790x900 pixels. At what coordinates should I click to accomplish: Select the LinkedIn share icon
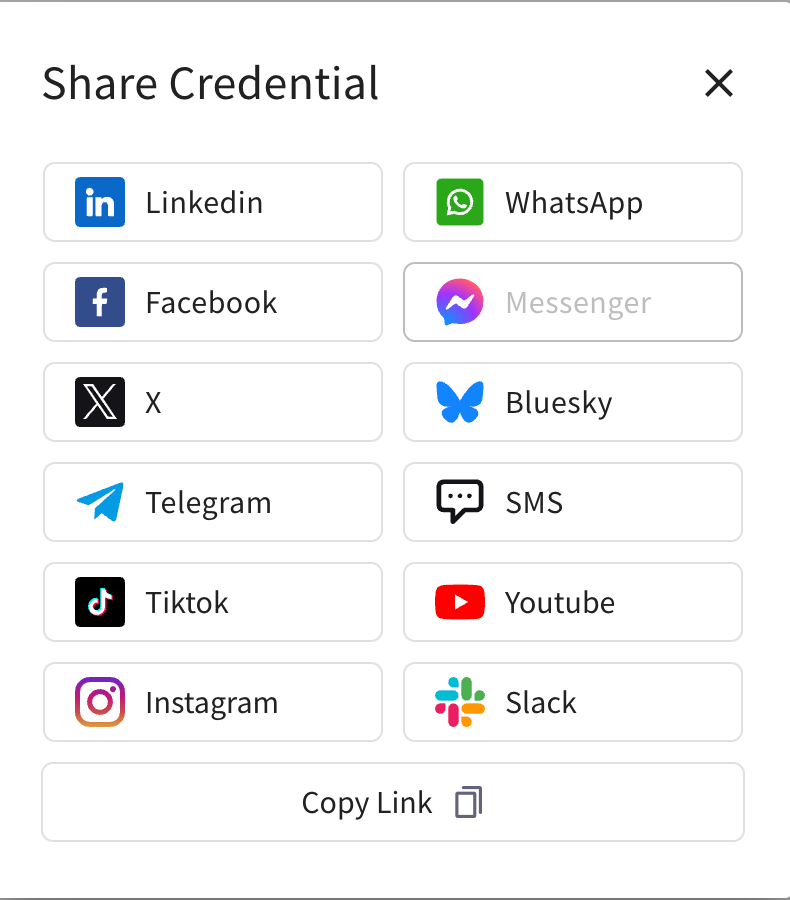click(x=99, y=202)
